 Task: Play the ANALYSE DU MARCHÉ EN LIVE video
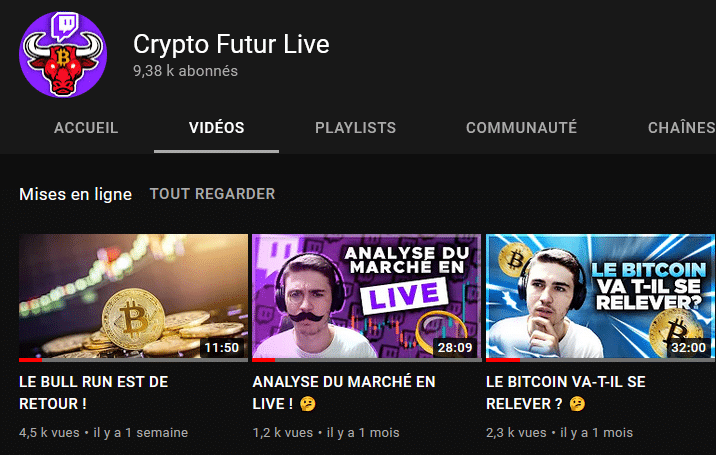(x=366, y=297)
